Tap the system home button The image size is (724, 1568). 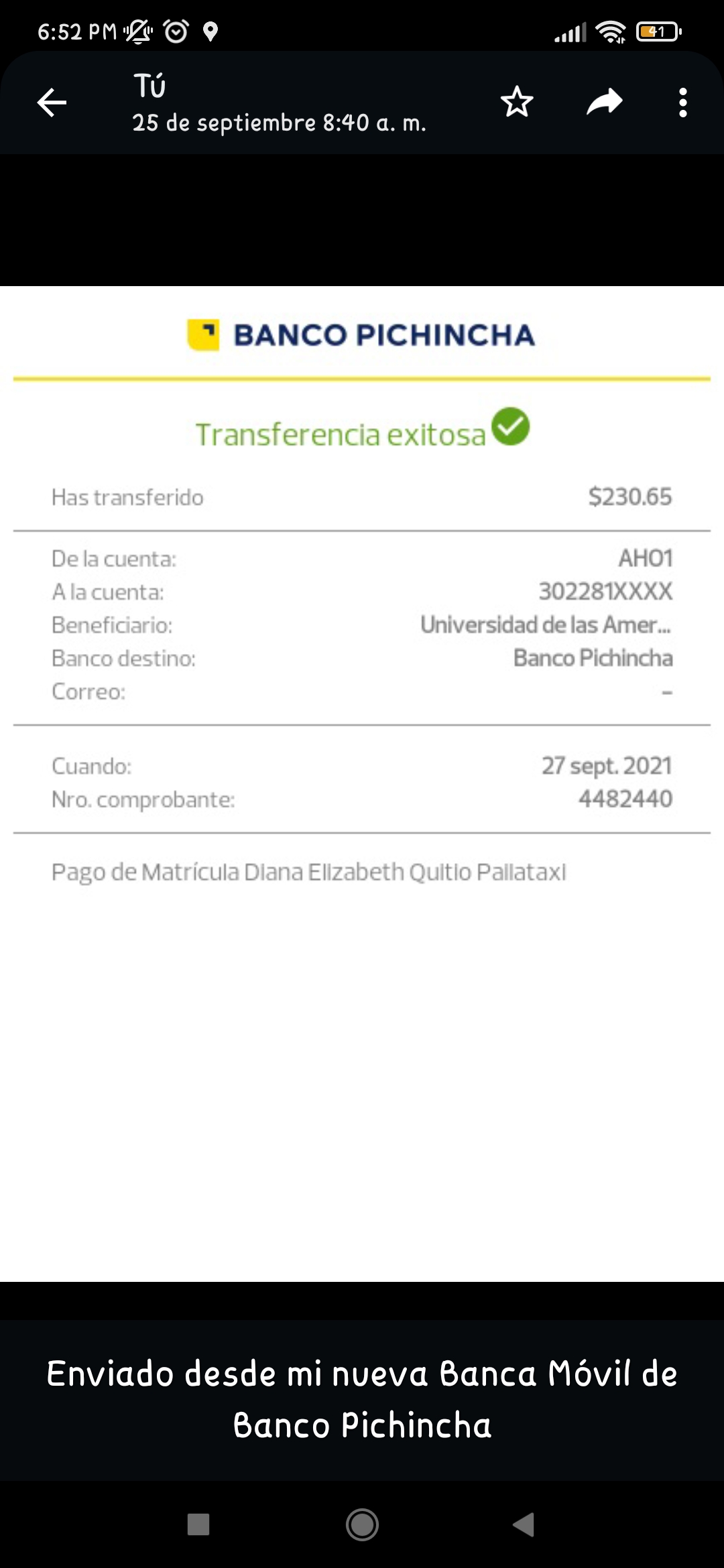(362, 1524)
